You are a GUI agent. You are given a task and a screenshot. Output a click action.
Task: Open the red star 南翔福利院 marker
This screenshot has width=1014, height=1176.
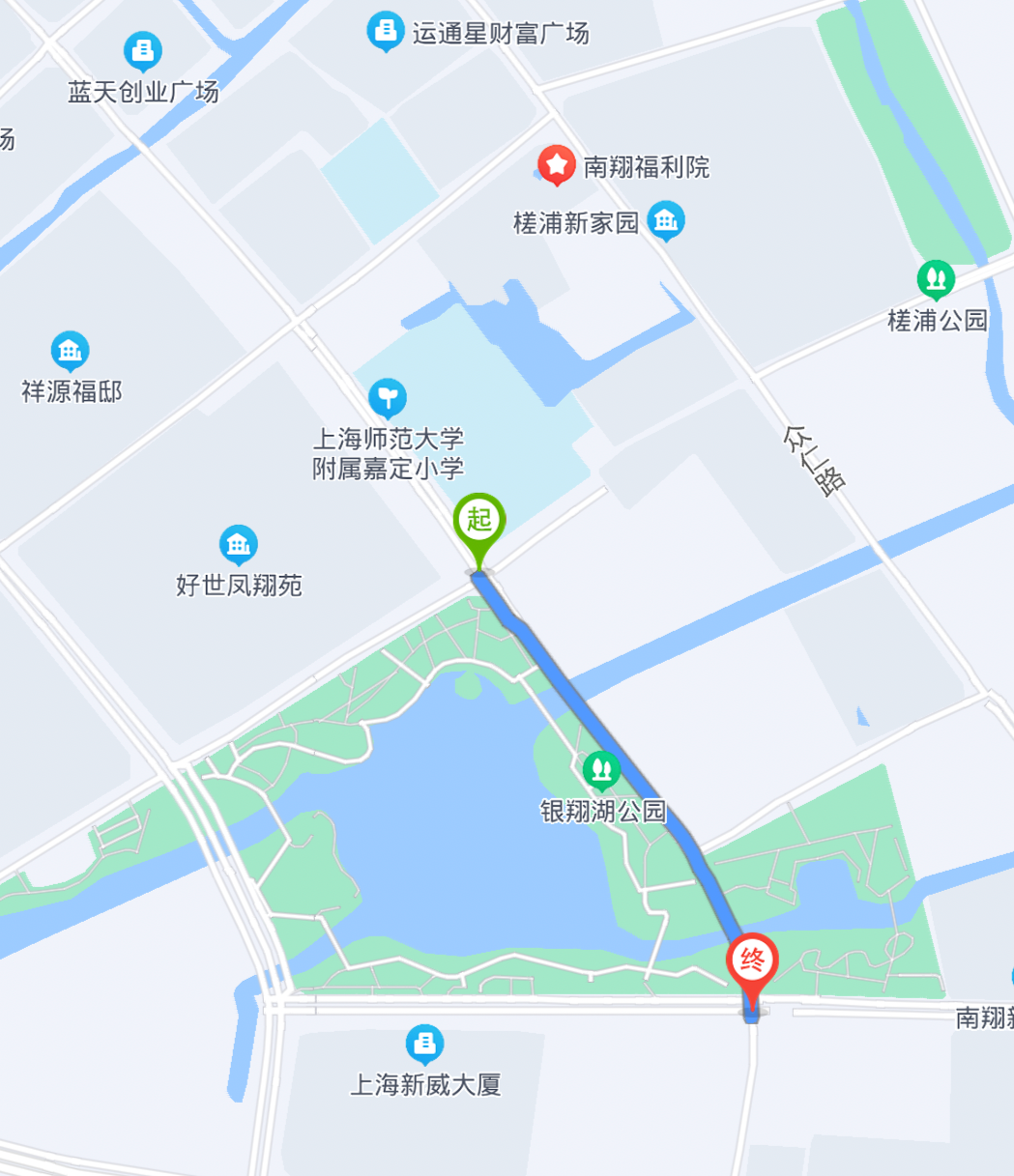[557, 166]
